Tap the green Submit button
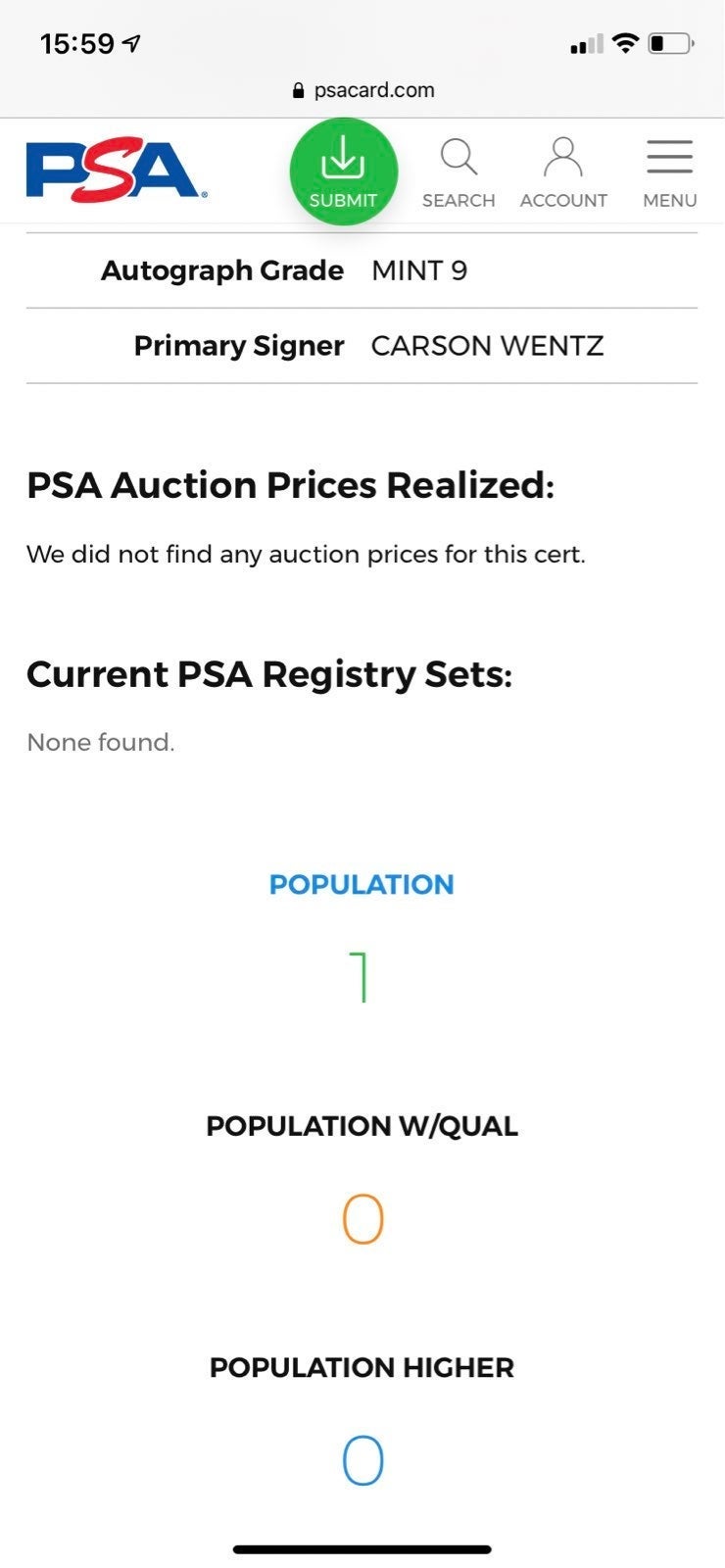 (x=344, y=171)
